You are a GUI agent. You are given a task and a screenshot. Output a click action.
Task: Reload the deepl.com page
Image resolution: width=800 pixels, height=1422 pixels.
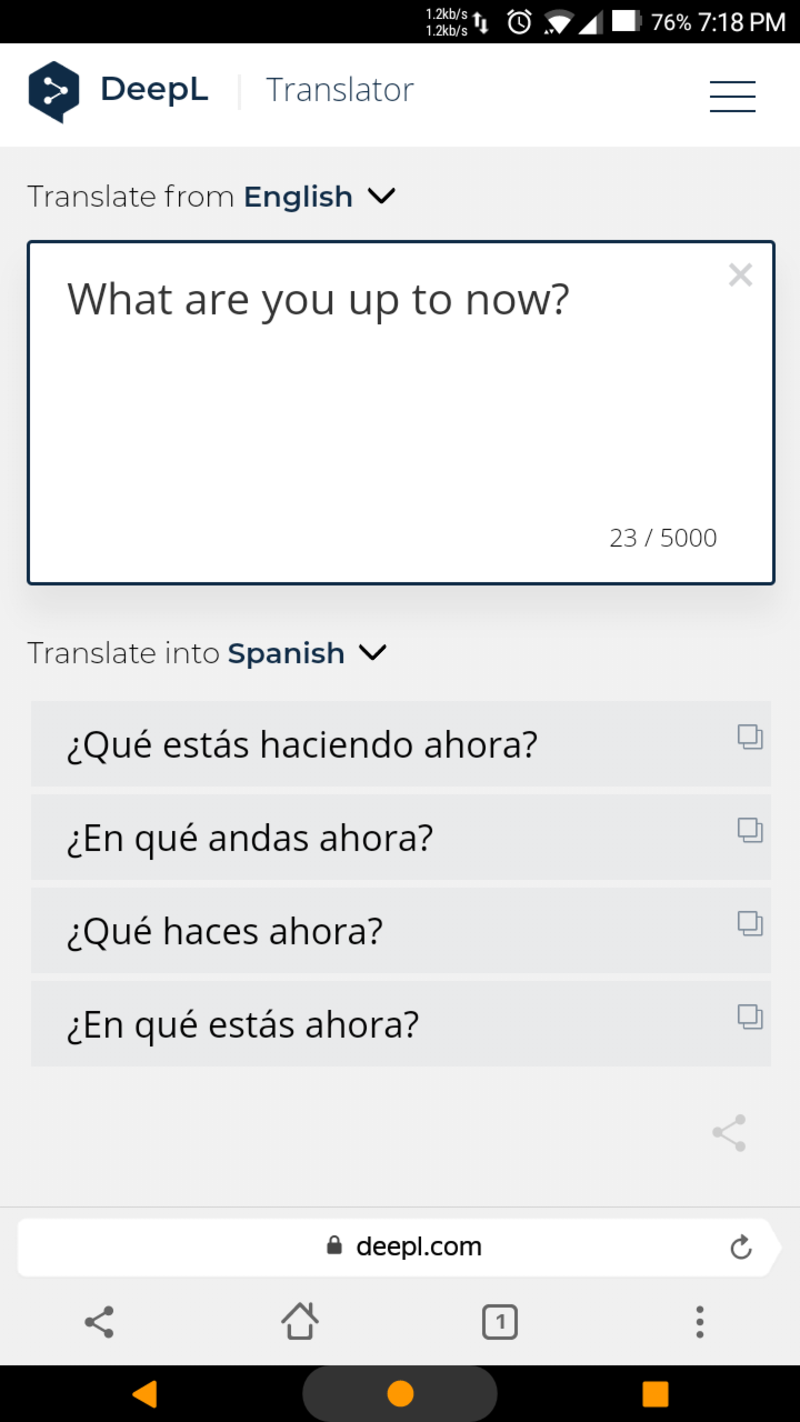pos(740,1247)
